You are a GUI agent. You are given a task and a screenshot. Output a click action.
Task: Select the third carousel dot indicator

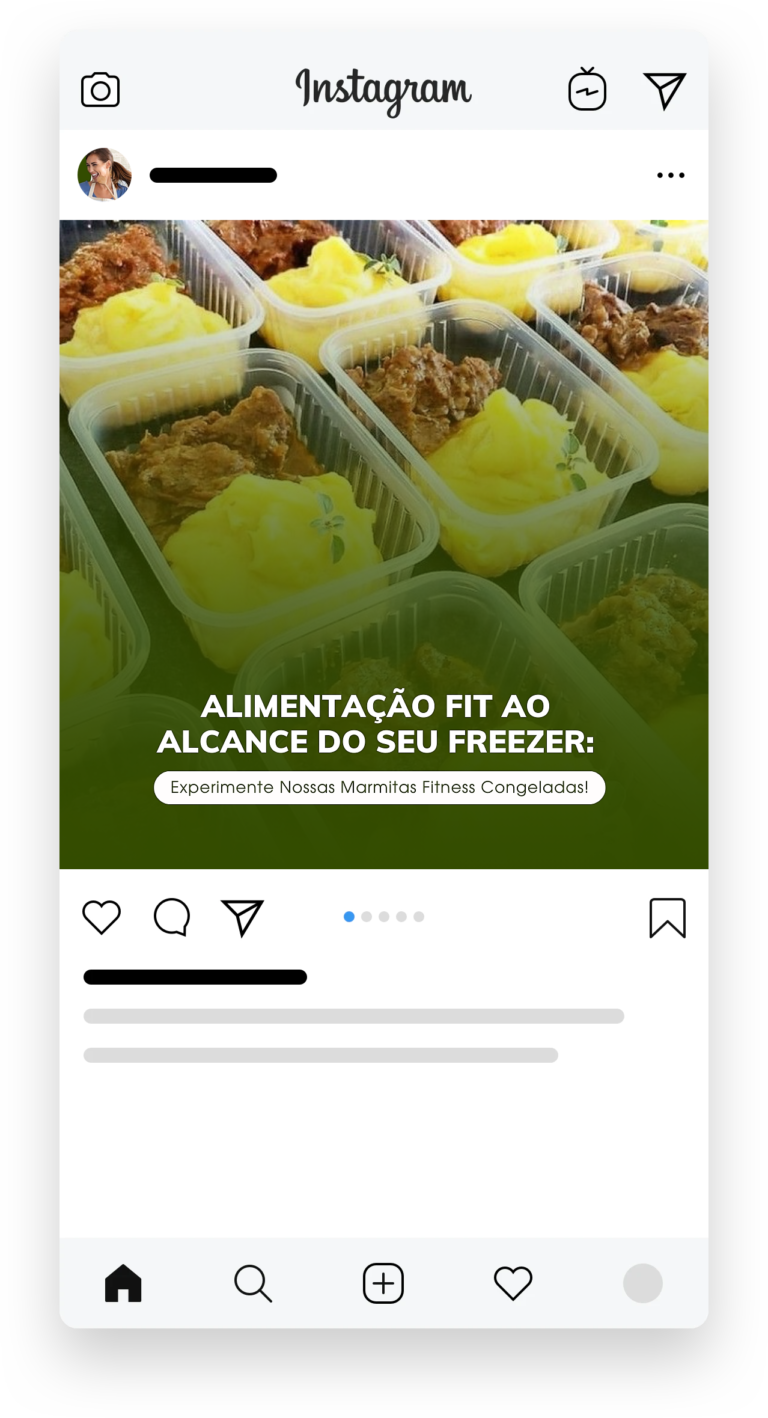click(x=384, y=916)
